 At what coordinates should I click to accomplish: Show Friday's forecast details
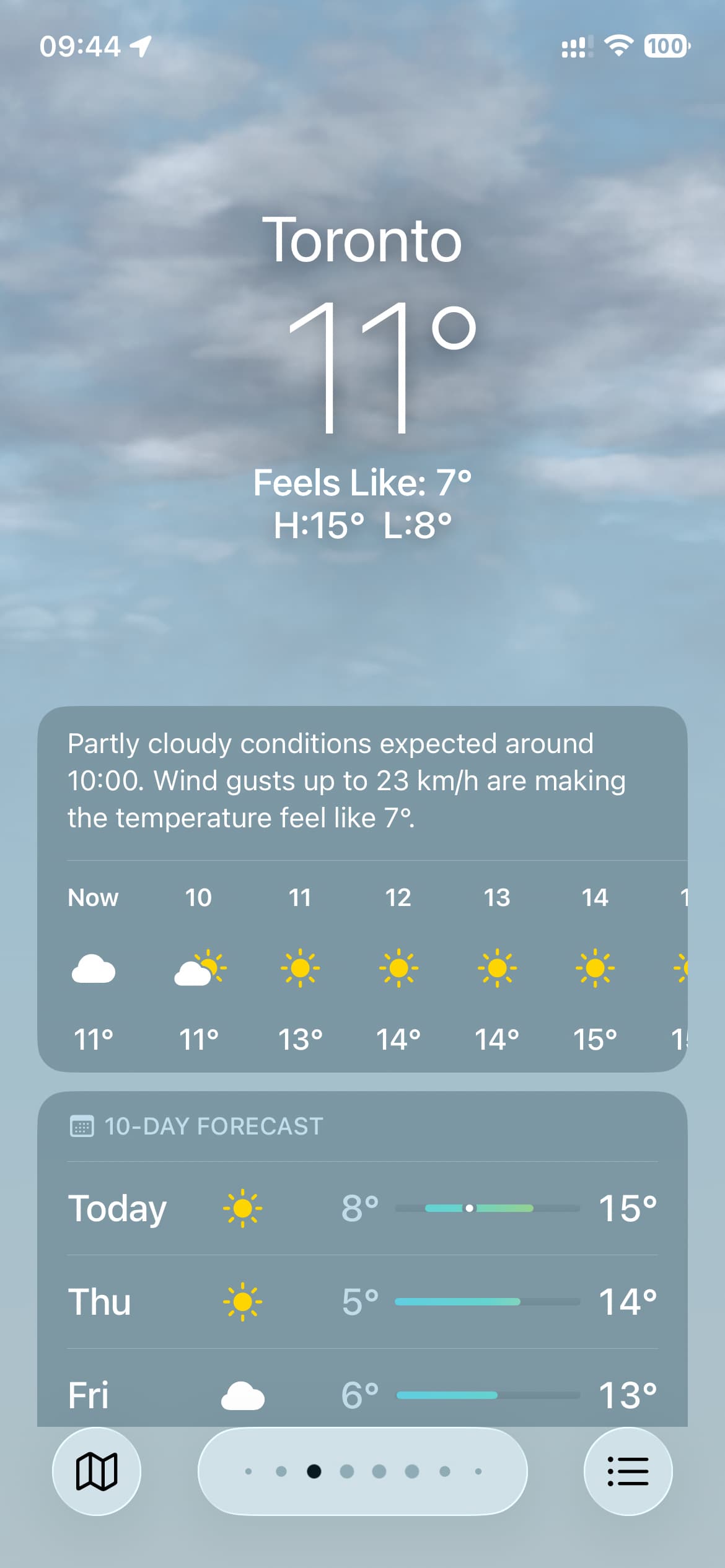[x=362, y=1395]
